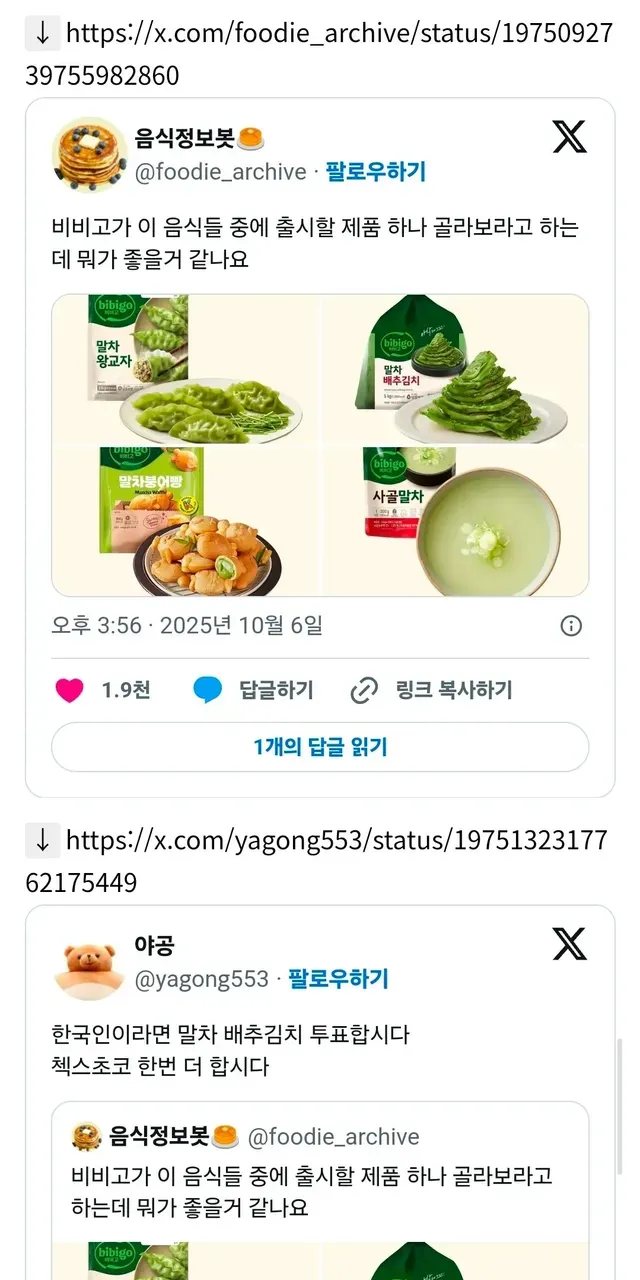View the 말차 왕교자 product image

click(x=186, y=370)
